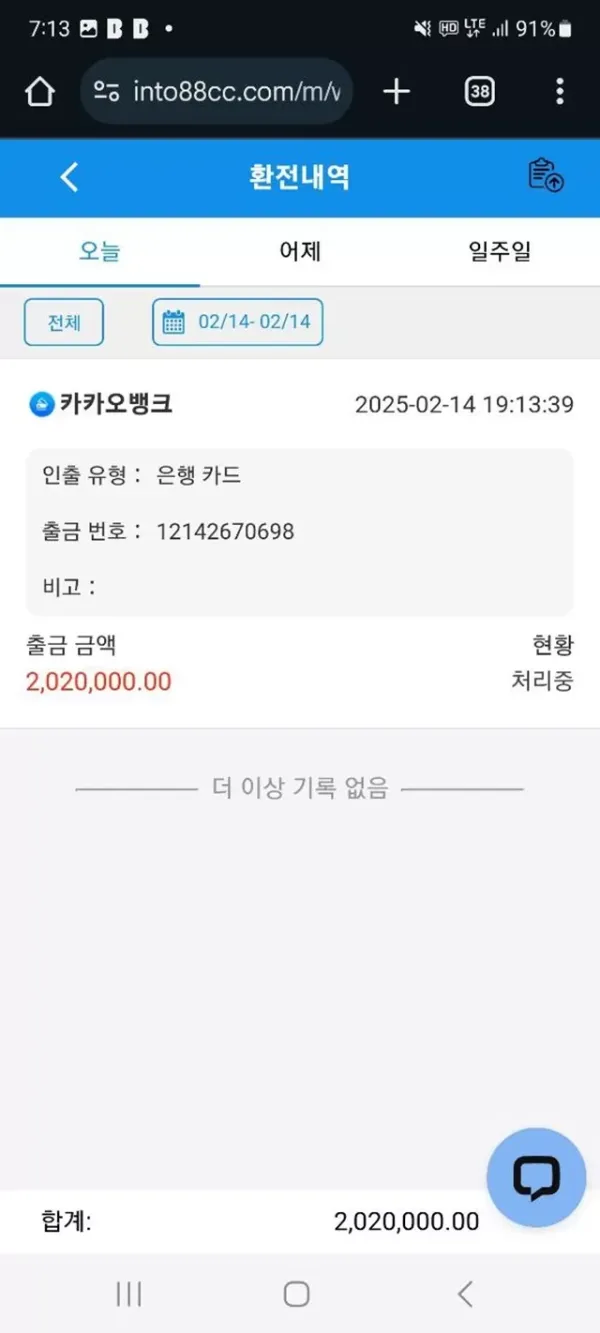Open the 02/14- 02/14 date range picker

click(238, 322)
